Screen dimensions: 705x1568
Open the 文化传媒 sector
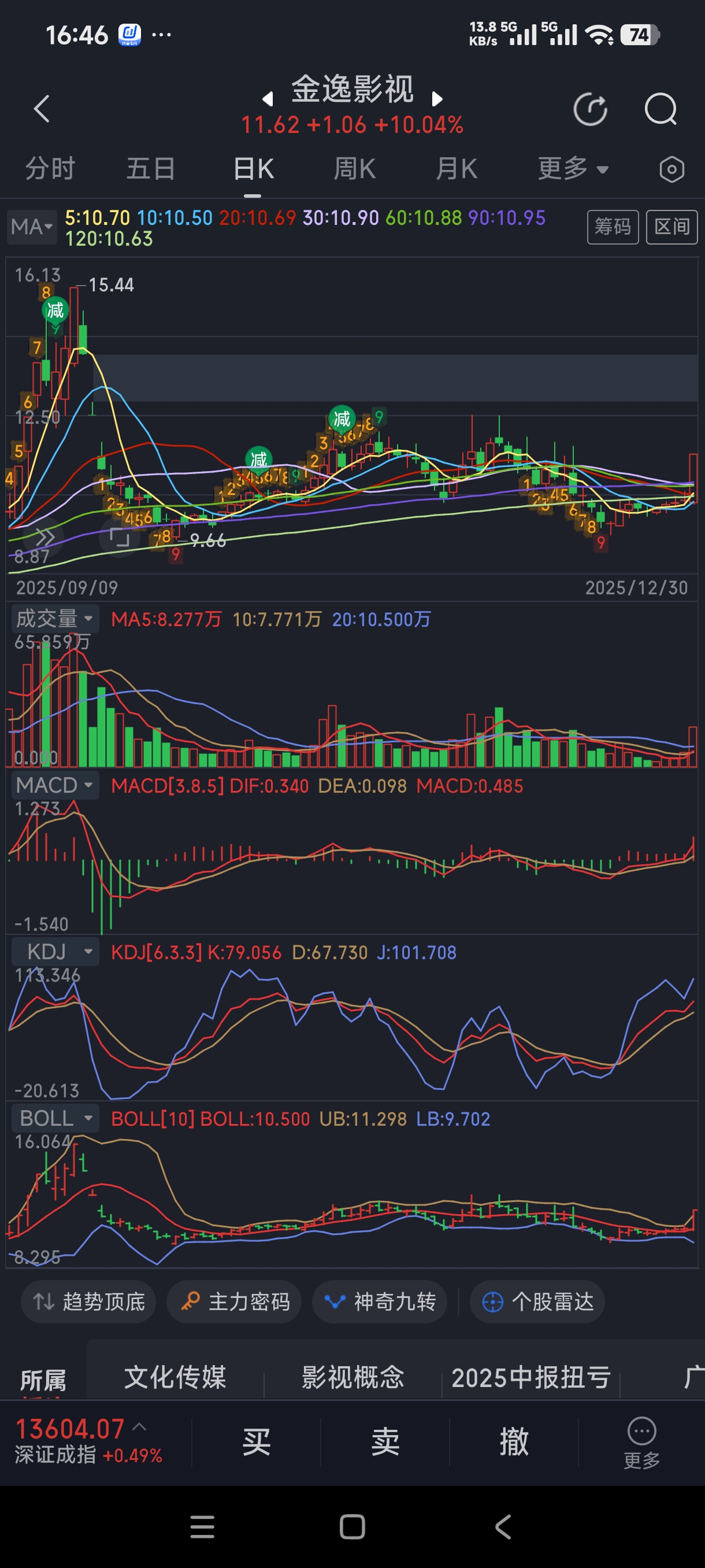point(175,1377)
